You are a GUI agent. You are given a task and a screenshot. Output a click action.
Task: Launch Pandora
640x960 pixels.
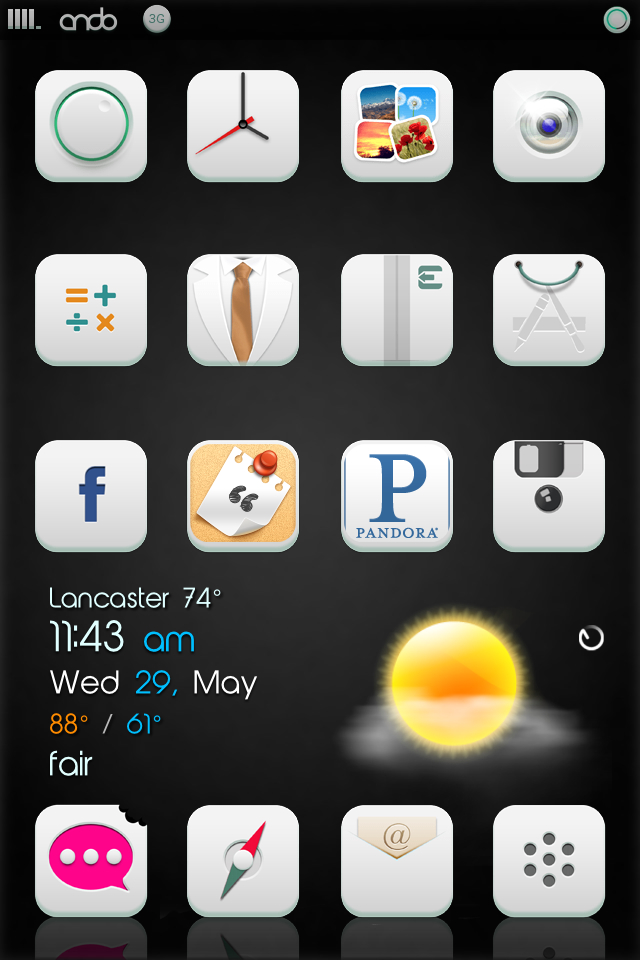click(397, 495)
